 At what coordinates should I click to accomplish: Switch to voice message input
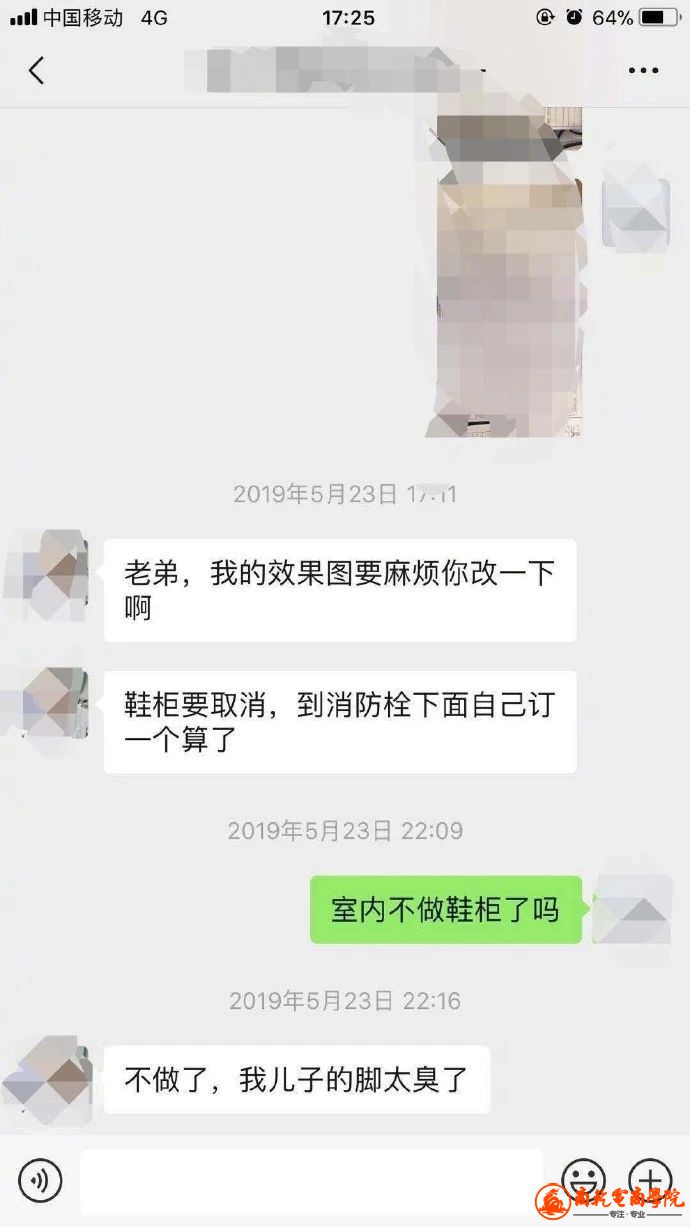click(x=40, y=1180)
